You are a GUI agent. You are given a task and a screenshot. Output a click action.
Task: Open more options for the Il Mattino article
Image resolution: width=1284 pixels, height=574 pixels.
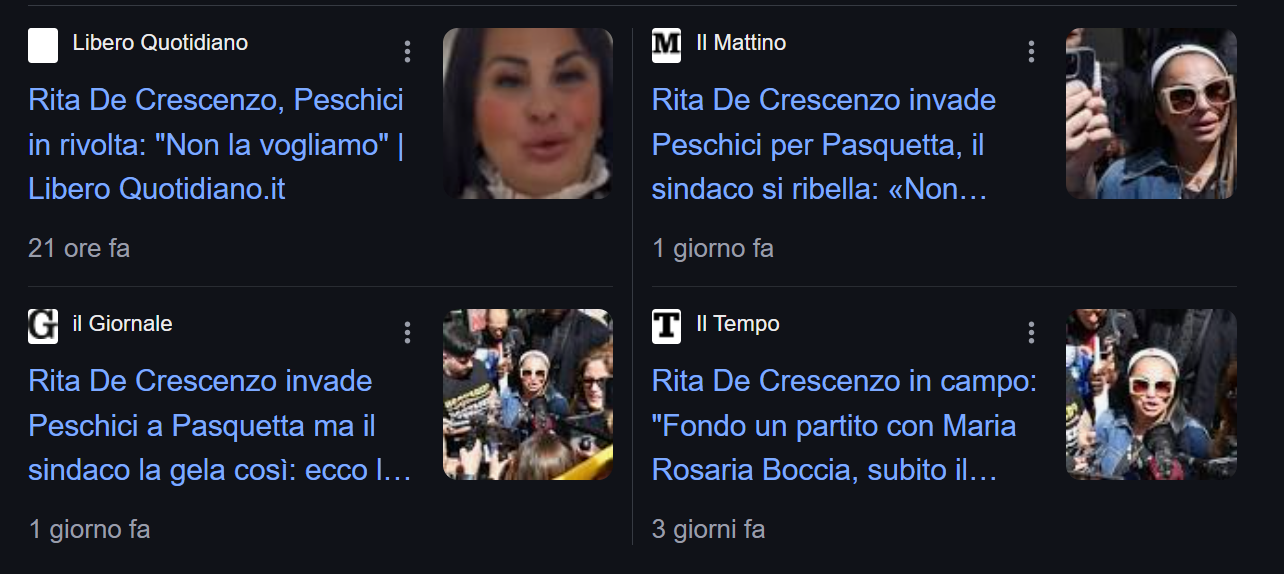pyautogui.click(x=1031, y=52)
